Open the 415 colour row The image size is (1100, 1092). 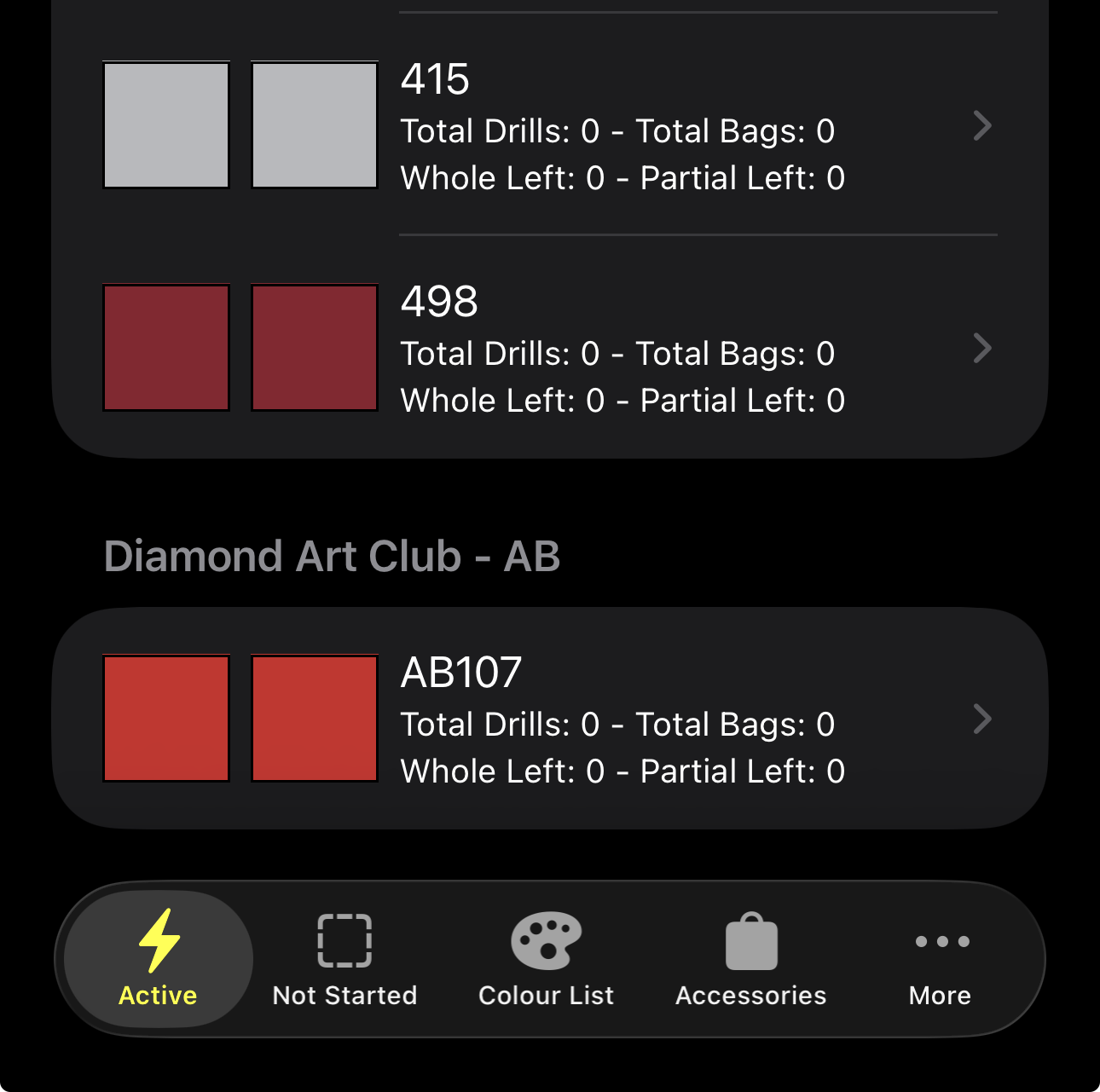tap(622, 126)
